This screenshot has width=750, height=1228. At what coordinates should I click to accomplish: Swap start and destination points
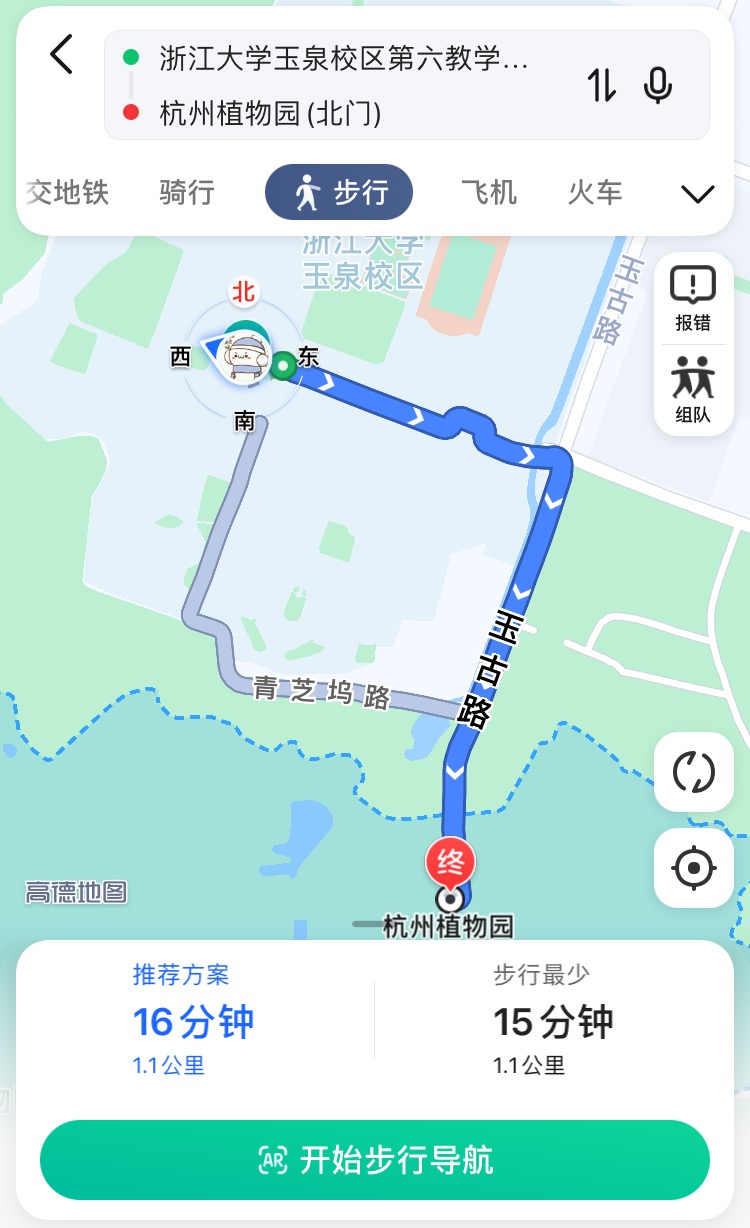tap(601, 86)
